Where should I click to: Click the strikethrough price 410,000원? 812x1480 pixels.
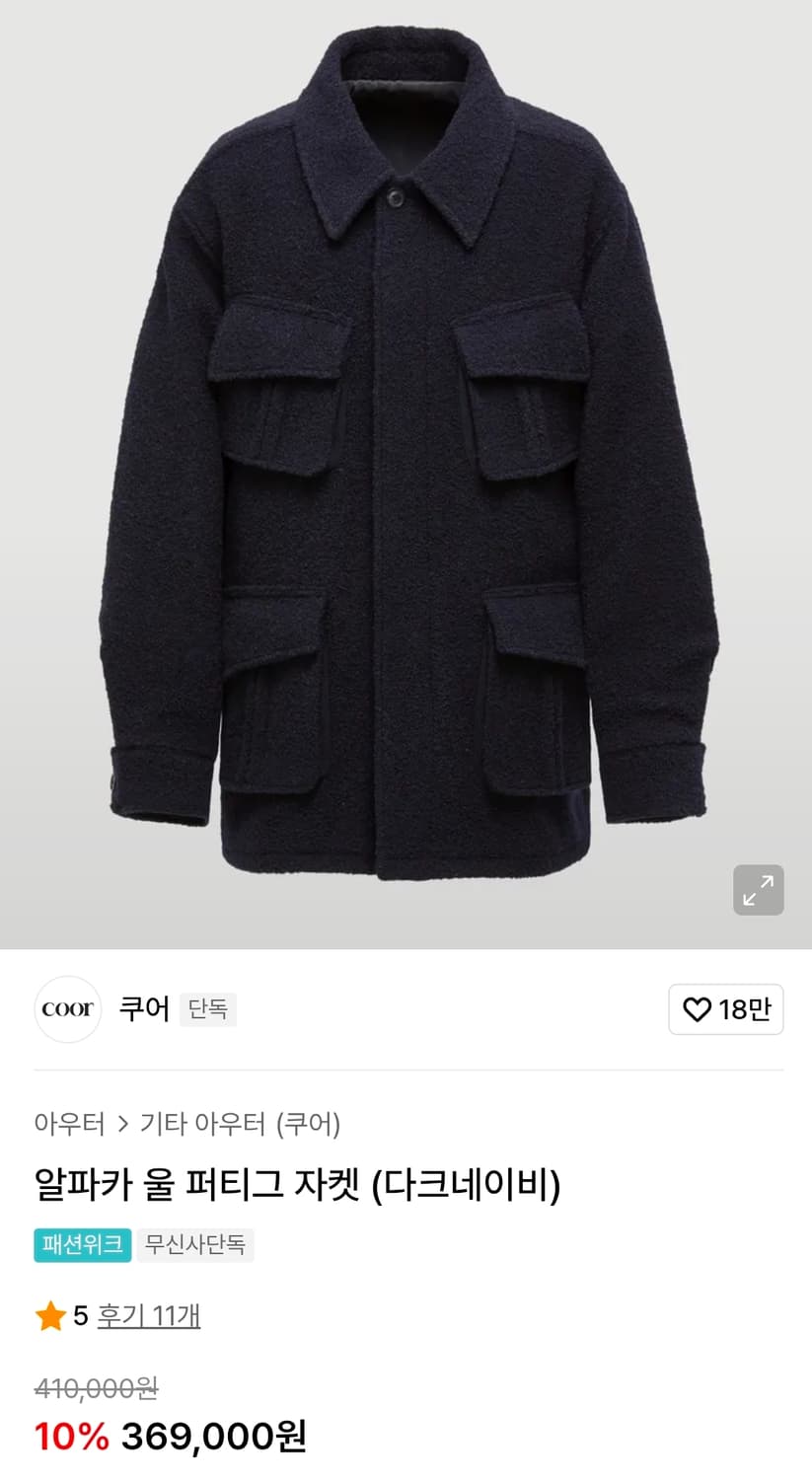[x=96, y=1387]
